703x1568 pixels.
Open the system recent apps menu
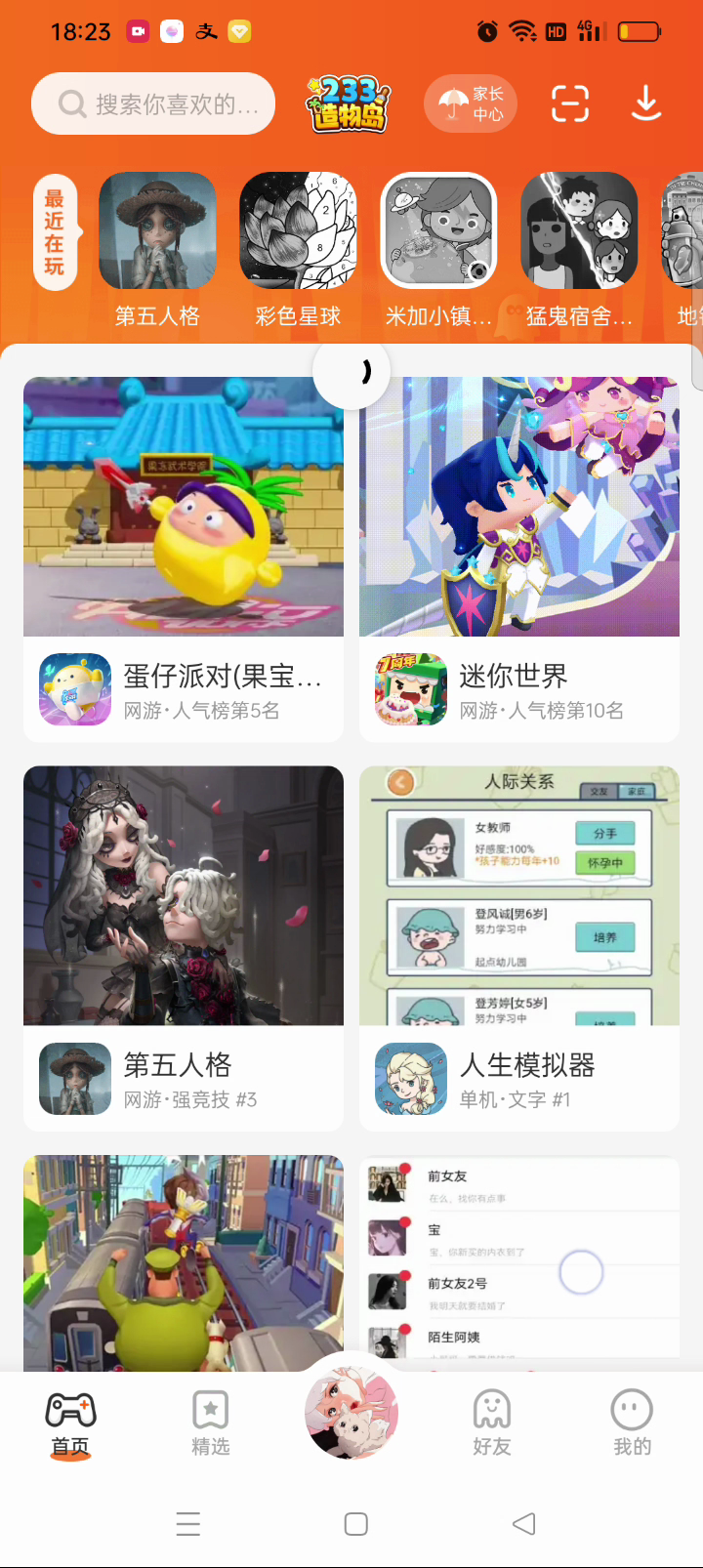tap(188, 1524)
